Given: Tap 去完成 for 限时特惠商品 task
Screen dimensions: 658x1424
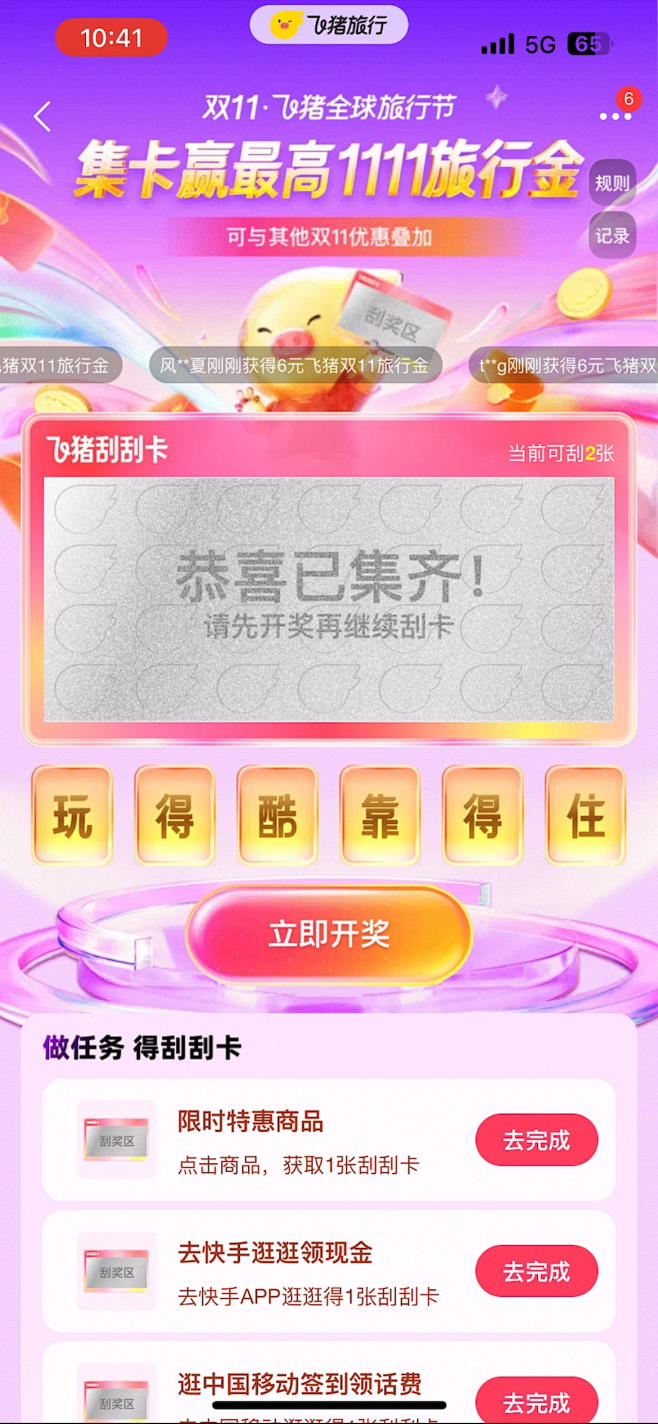Looking at the screenshot, I should [536, 1140].
